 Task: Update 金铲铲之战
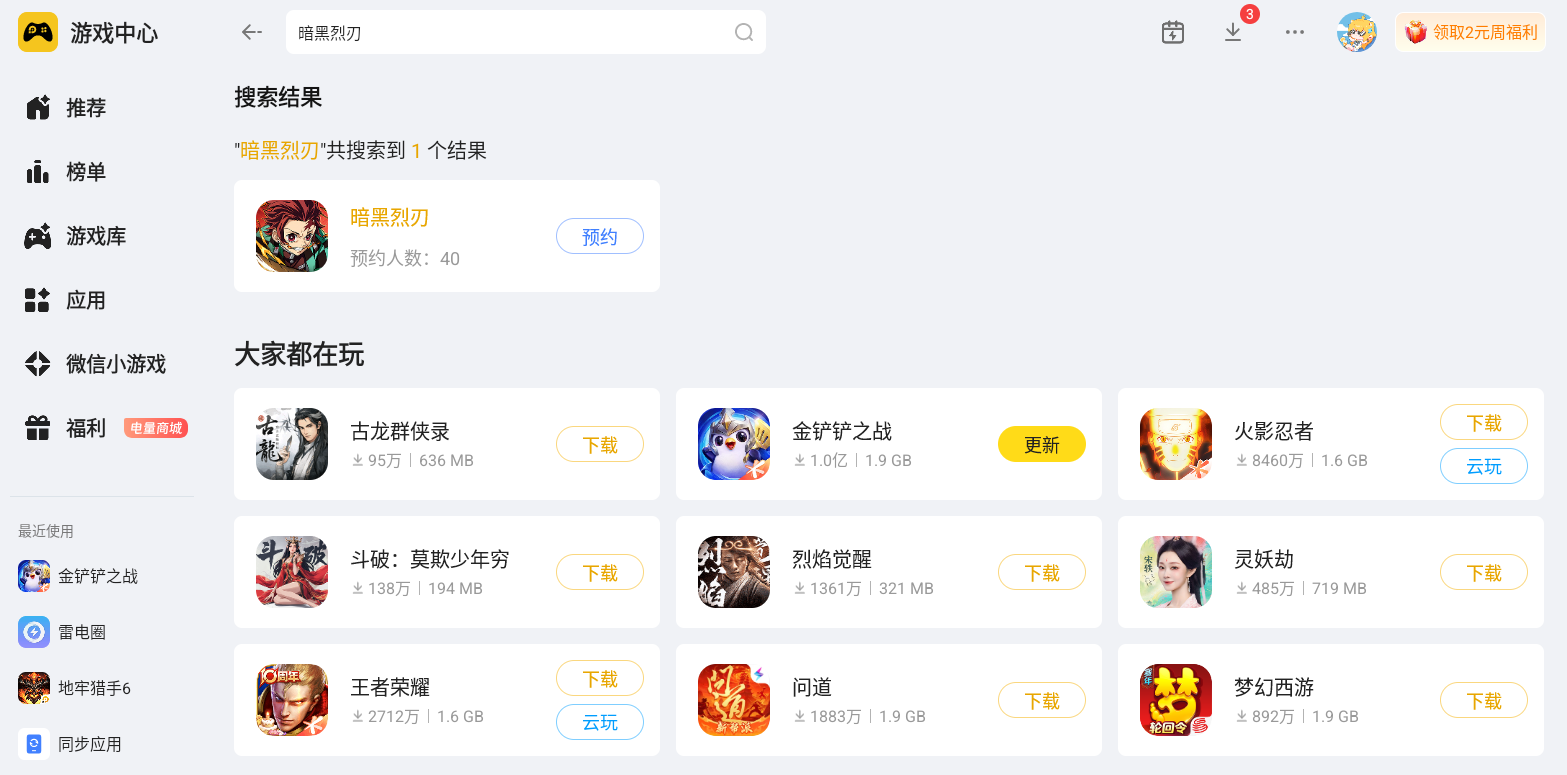(1042, 445)
